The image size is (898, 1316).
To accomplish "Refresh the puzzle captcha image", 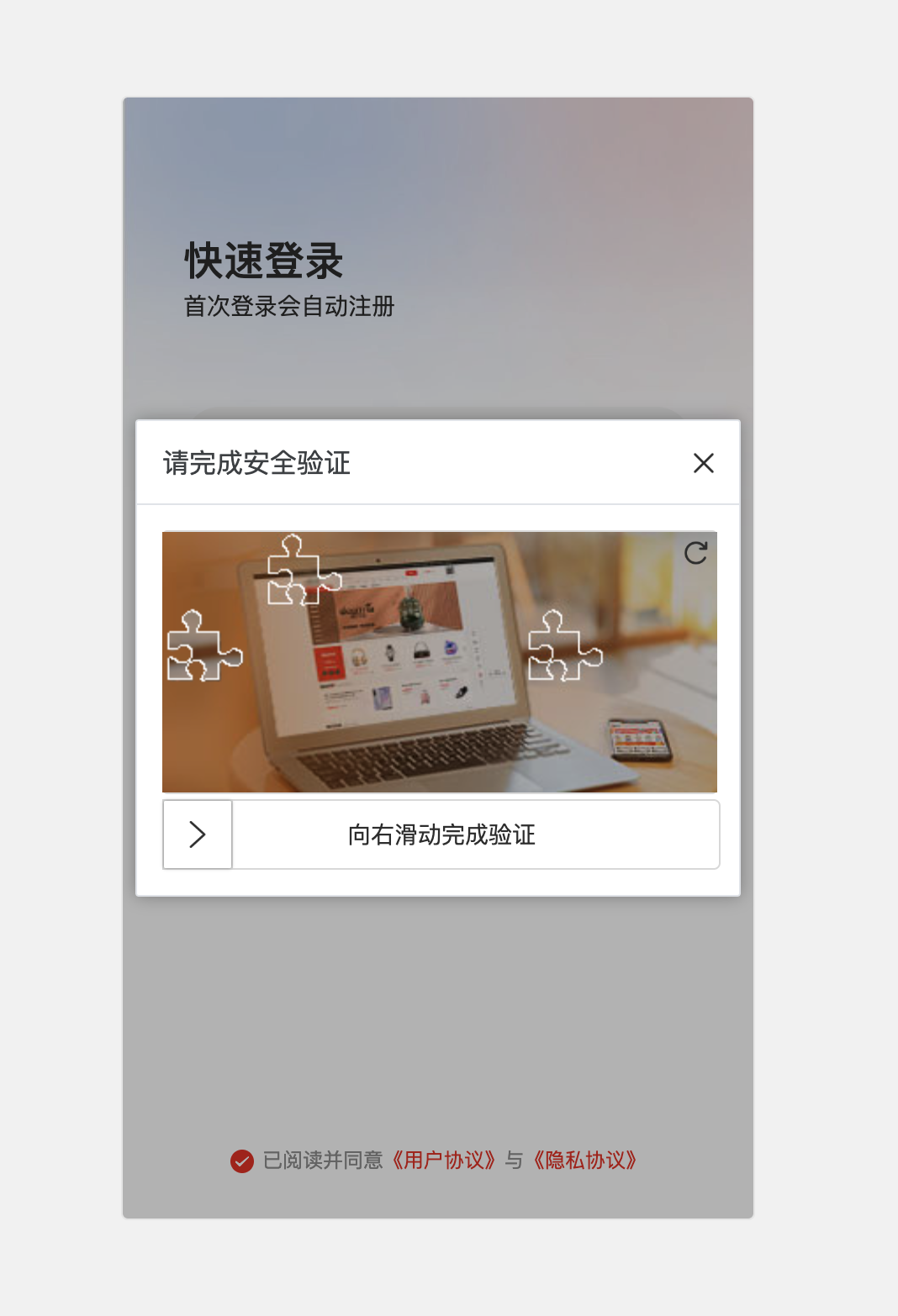I will pos(695,553).
